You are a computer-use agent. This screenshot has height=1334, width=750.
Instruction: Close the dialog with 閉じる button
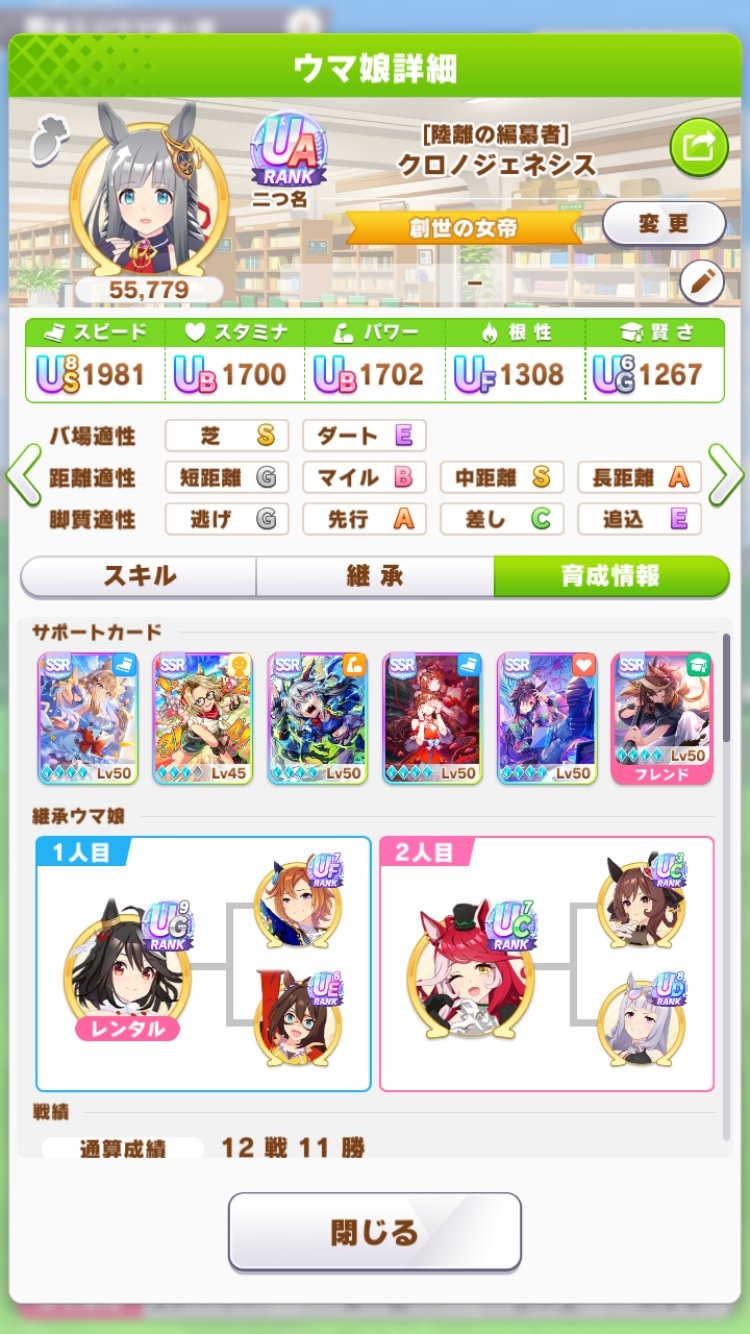coord(375,1231)
